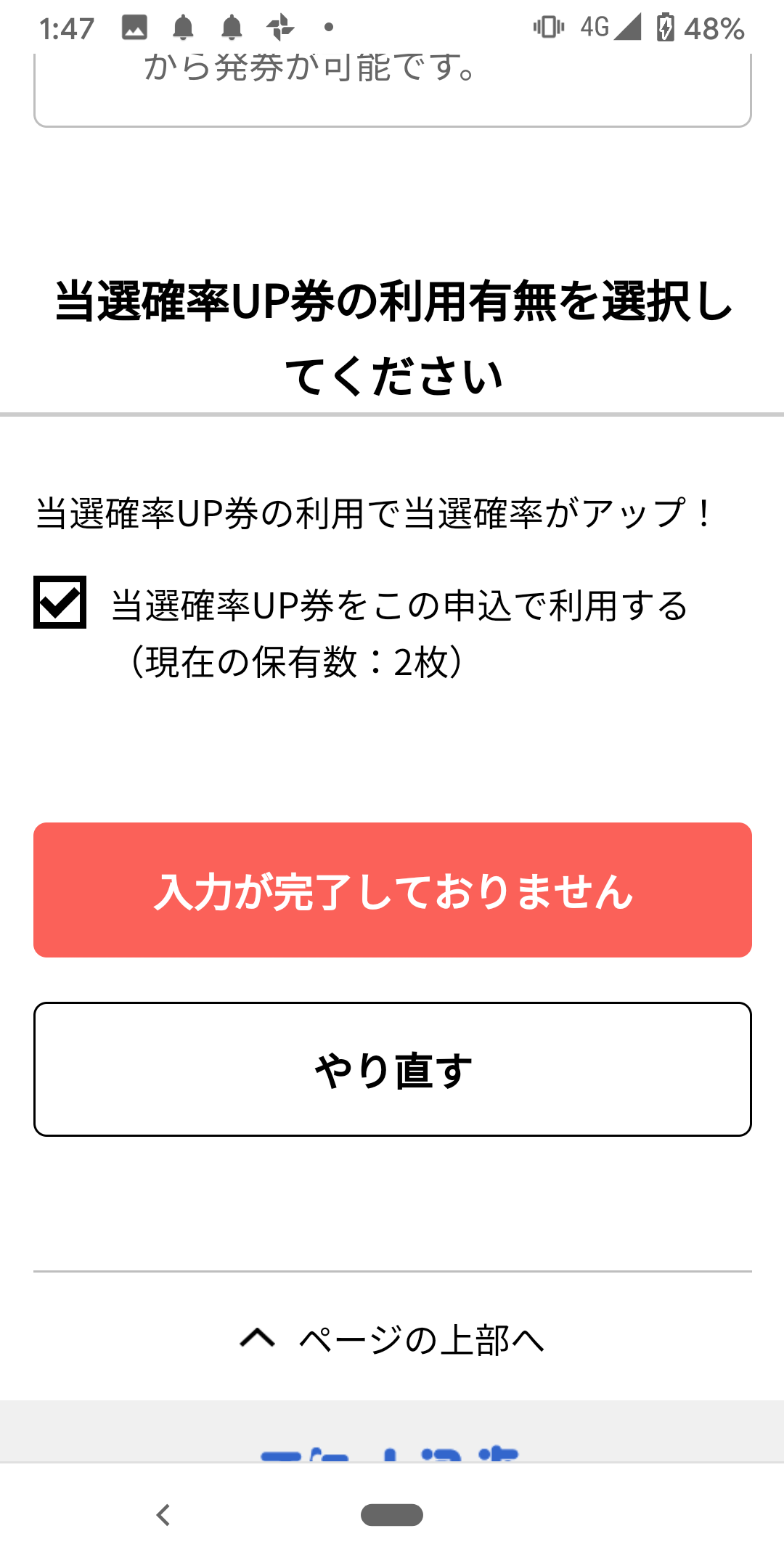Tap the 4G network label
This screenshot has width=784, height=1568.
595,28
